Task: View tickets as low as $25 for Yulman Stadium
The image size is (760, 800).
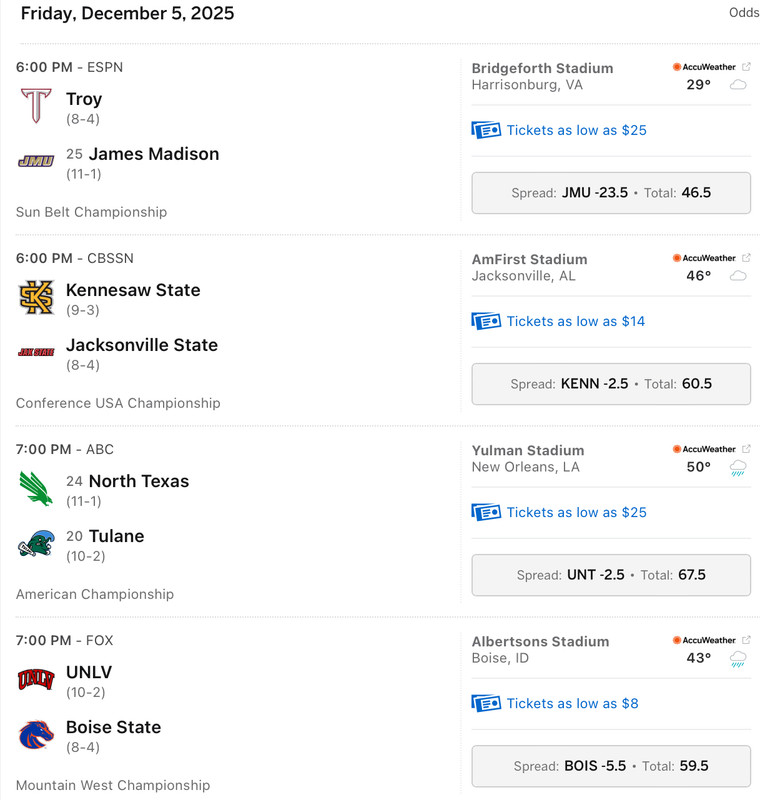Action: click(x=576, y=512)
